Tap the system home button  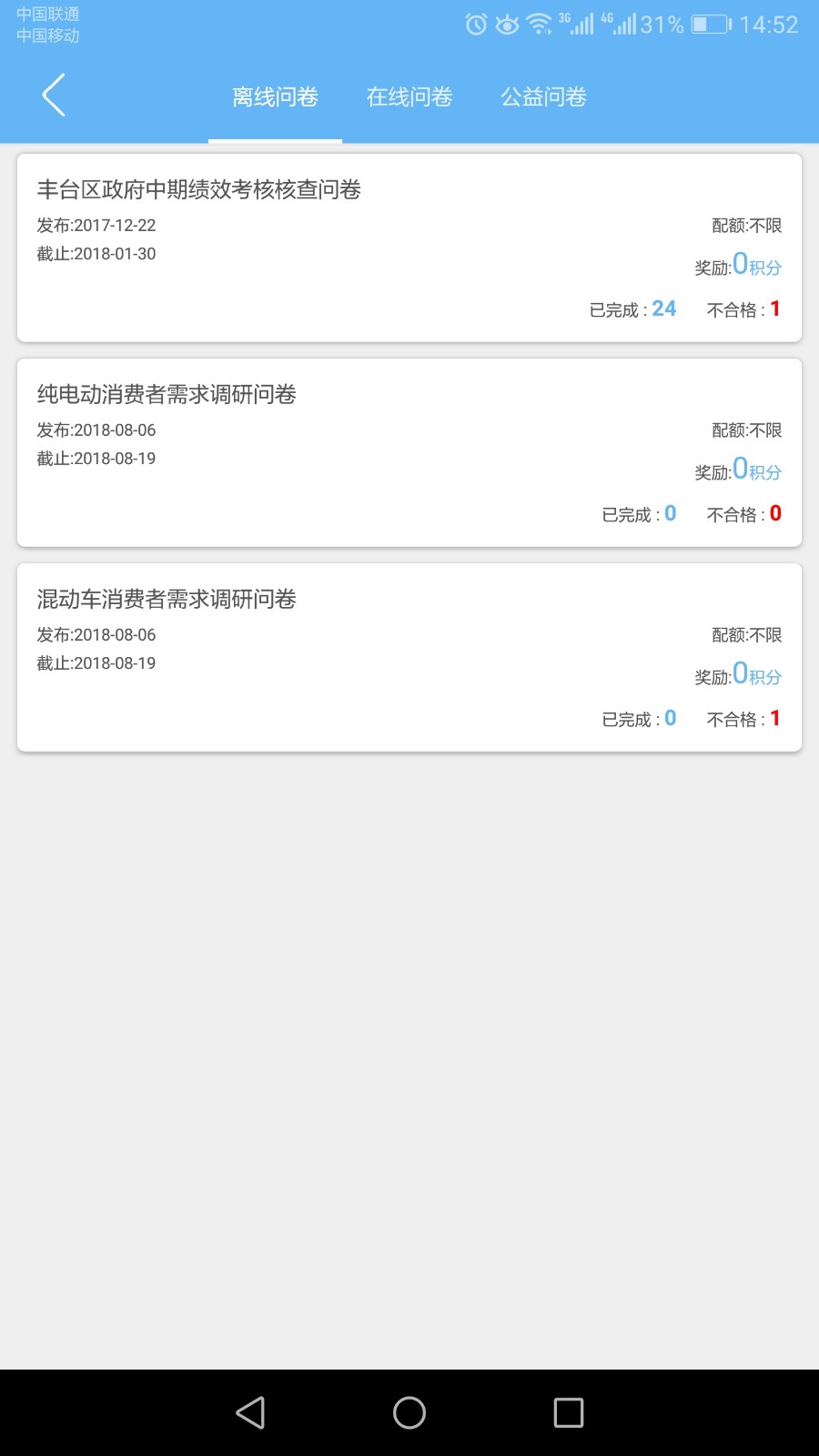point(409,1412)
